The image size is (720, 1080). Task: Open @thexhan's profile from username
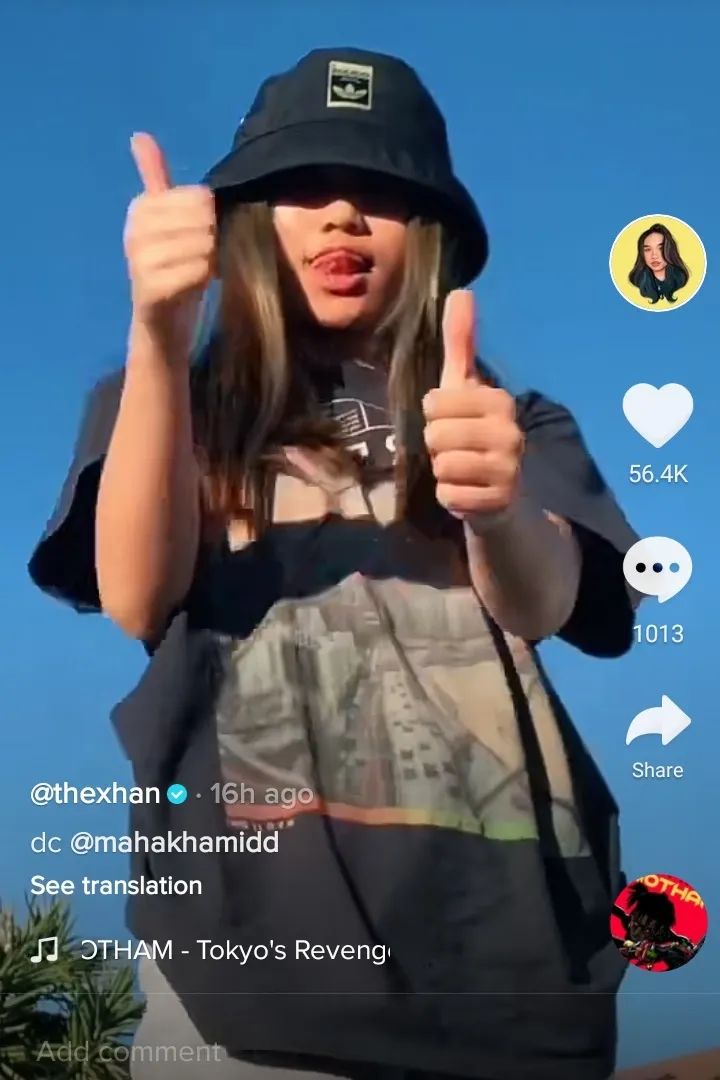96,794
